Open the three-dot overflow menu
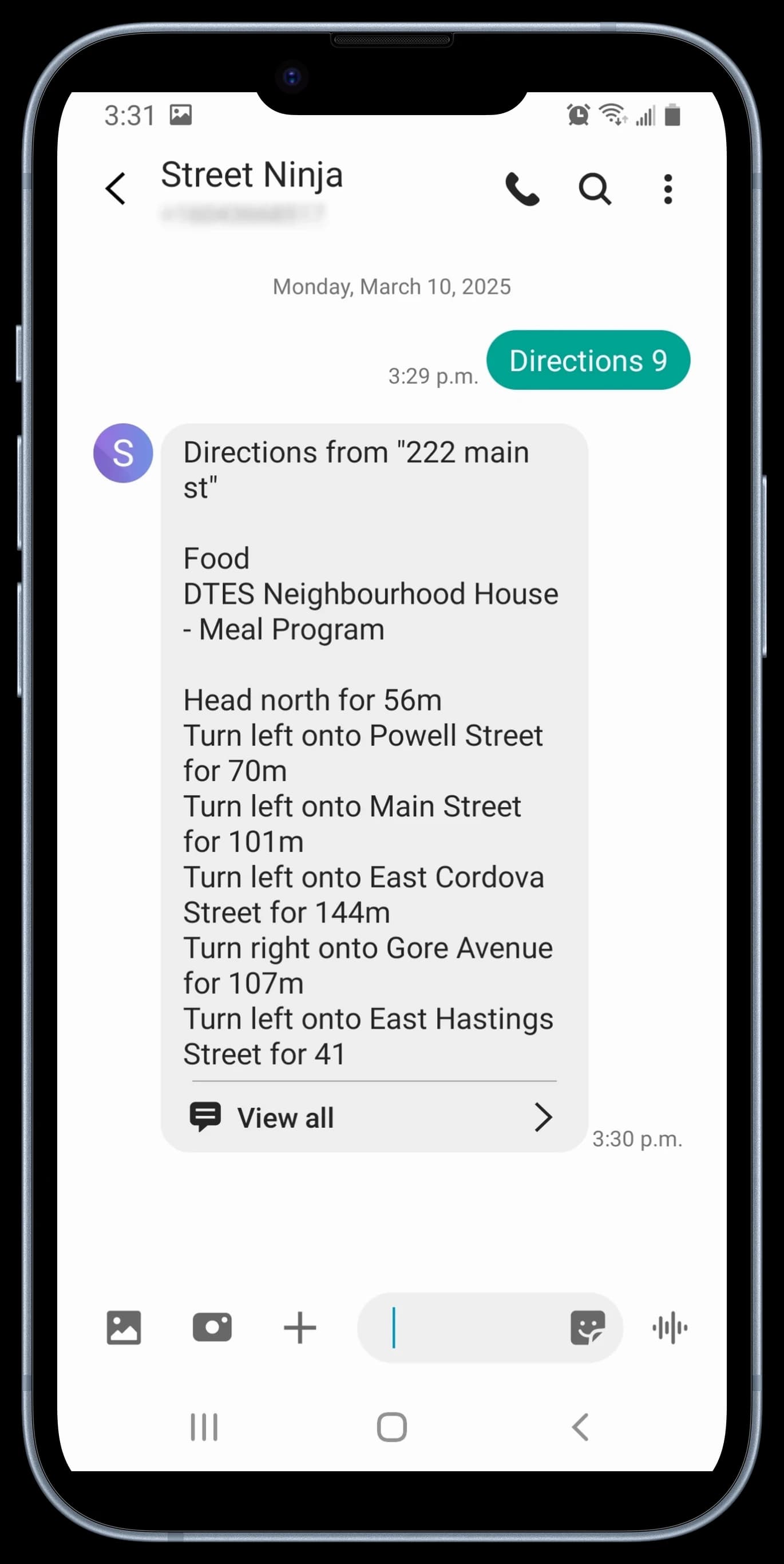 [667, 189]
